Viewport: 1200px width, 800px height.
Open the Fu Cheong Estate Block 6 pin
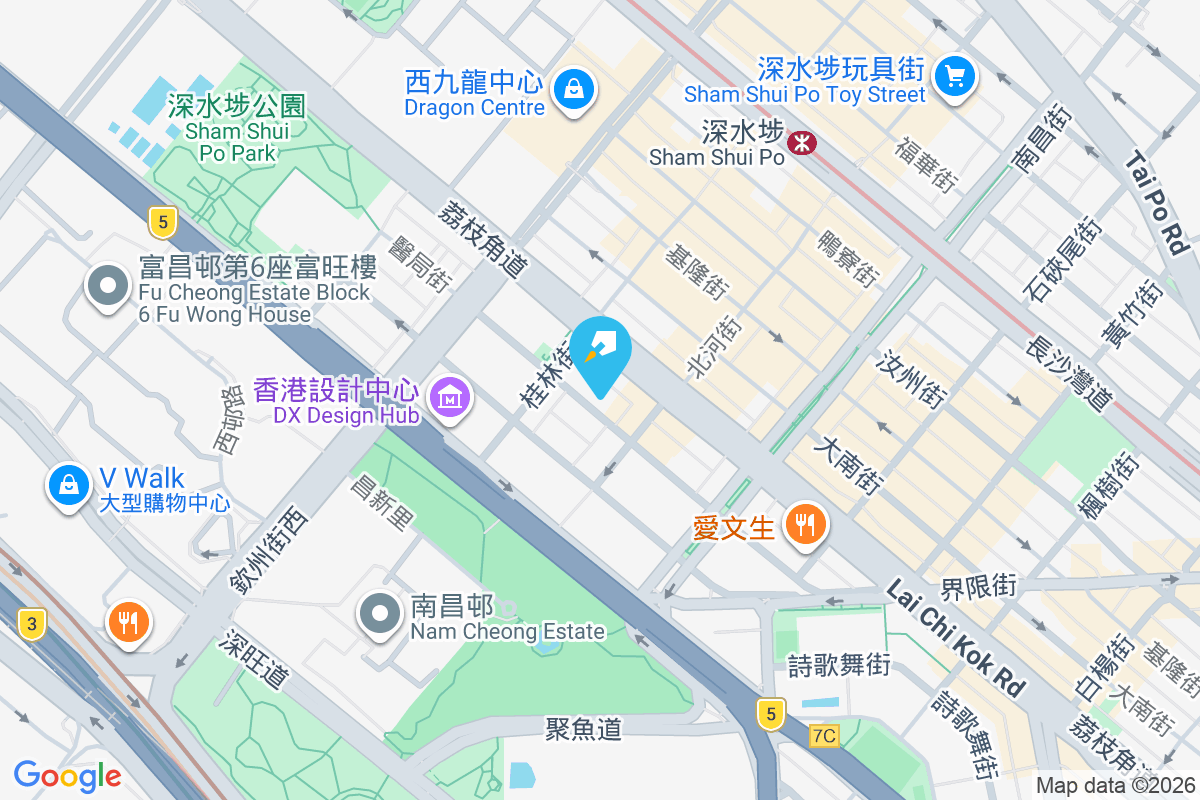coord(107,288)
